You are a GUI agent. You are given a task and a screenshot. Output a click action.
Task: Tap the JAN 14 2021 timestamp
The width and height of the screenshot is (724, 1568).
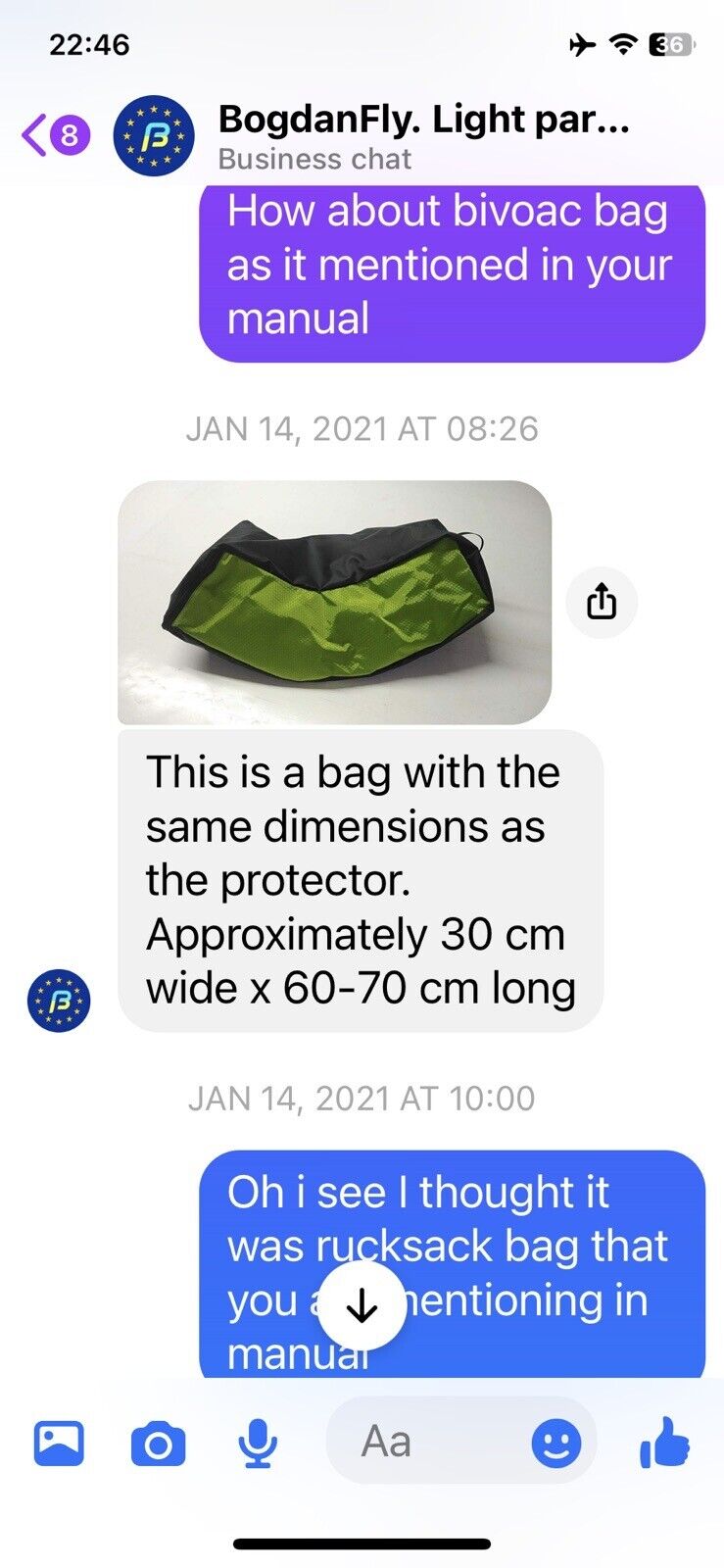click(x=362, y=427)
